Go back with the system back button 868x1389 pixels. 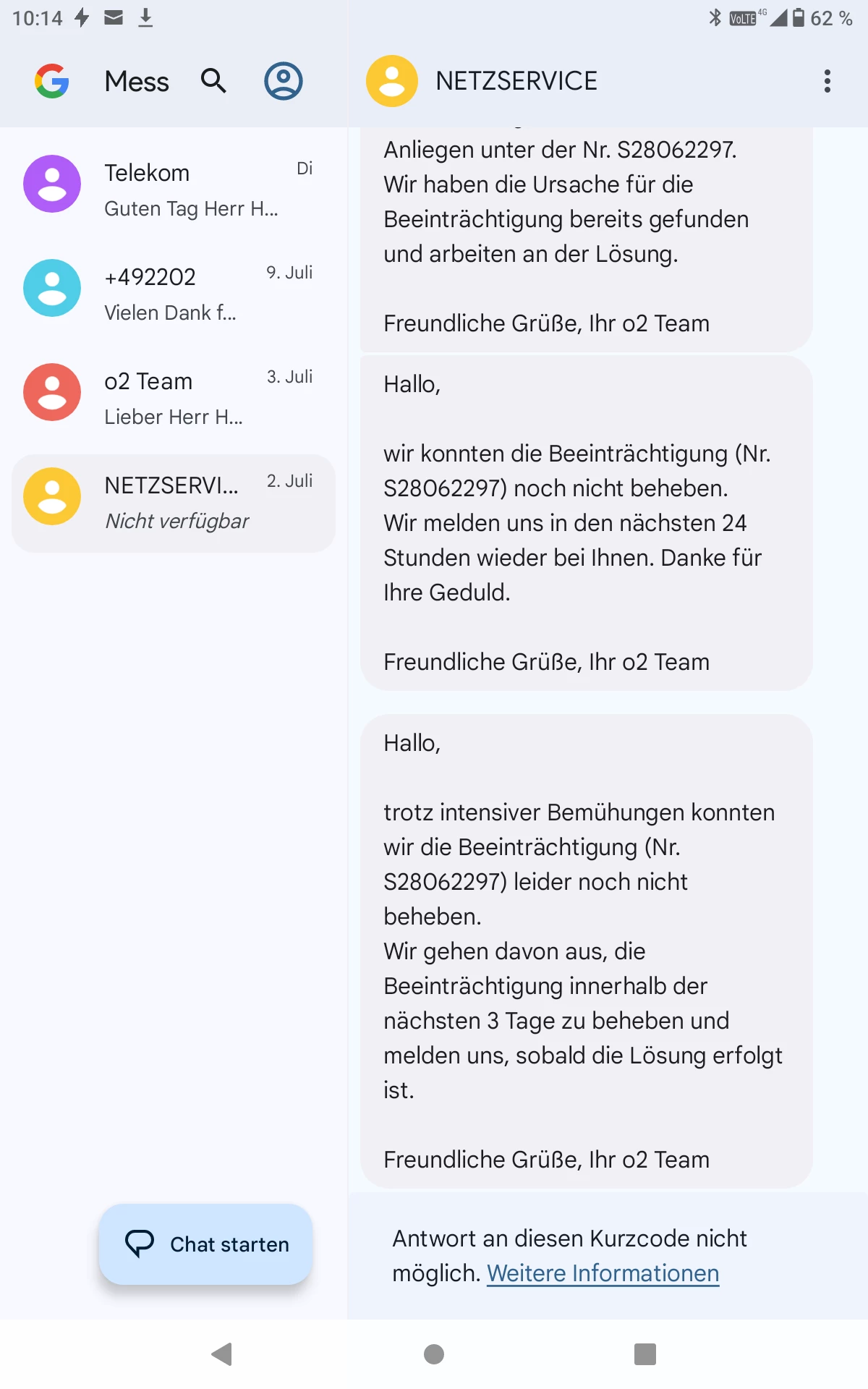click(x=222, y=1354)
